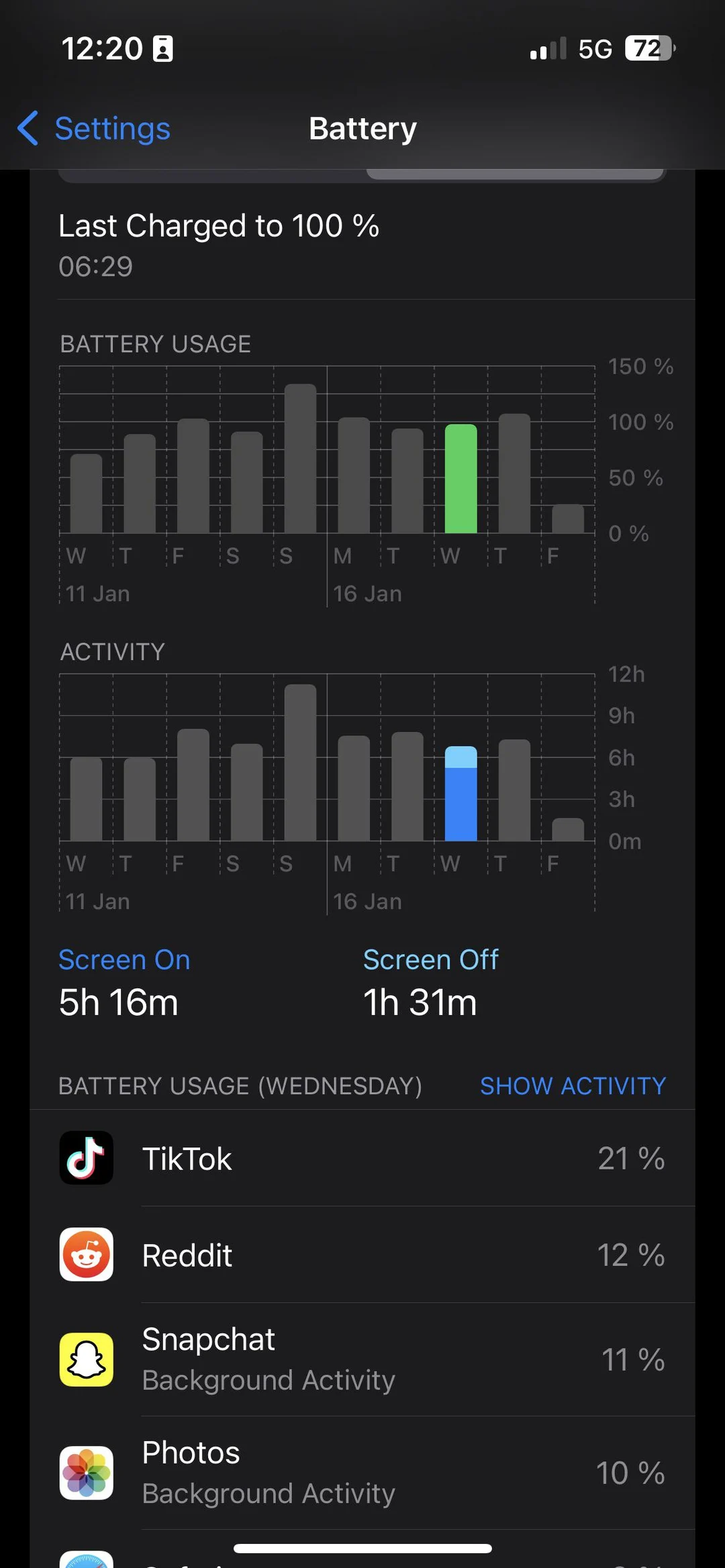The height and width of the screenshot is (1568, 725).
Task: Select the Snapchat app icon
Action: (x=87, y=1359)
